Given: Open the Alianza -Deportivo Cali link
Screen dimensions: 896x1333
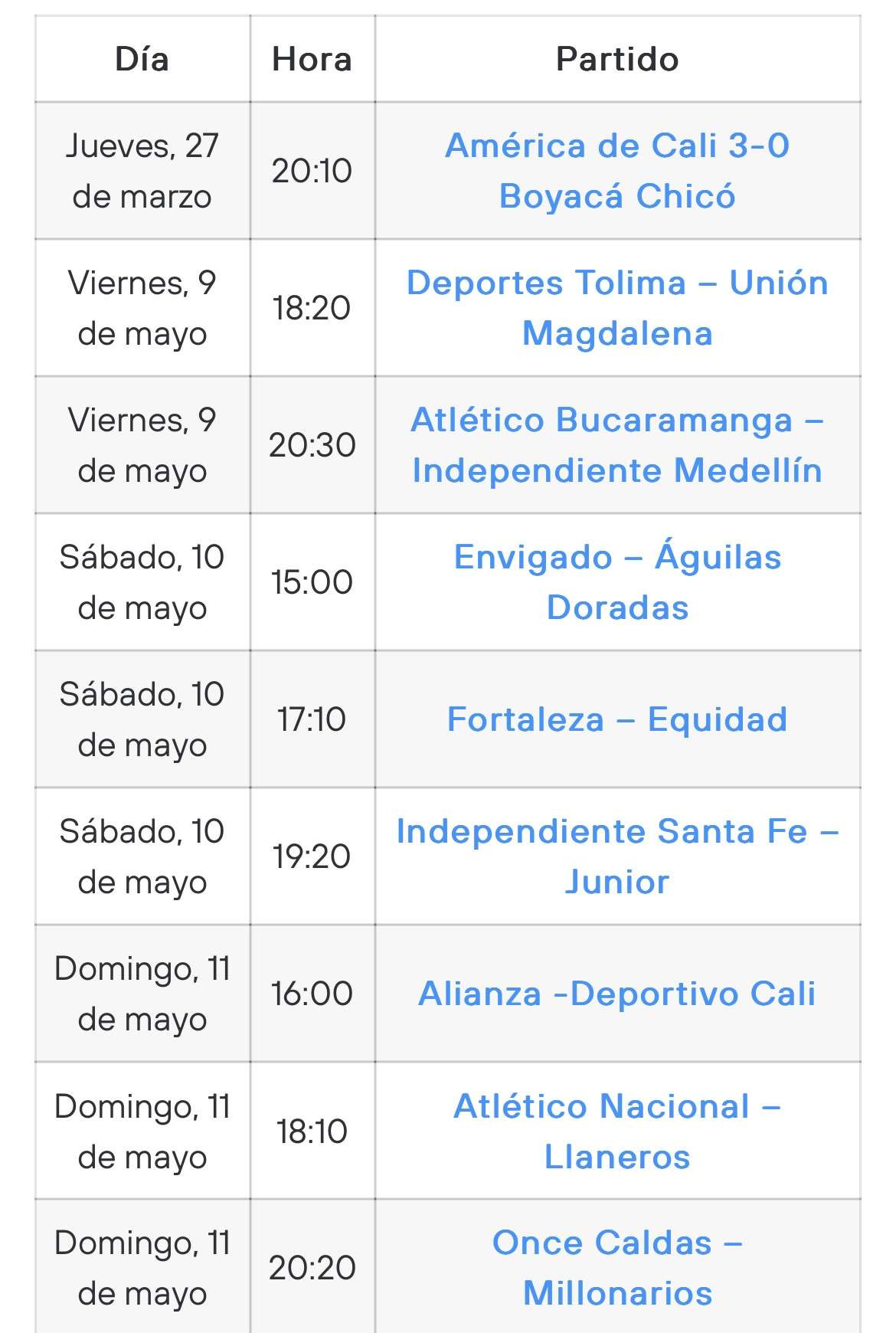Looking at the screenshot, I should [617, 994].
